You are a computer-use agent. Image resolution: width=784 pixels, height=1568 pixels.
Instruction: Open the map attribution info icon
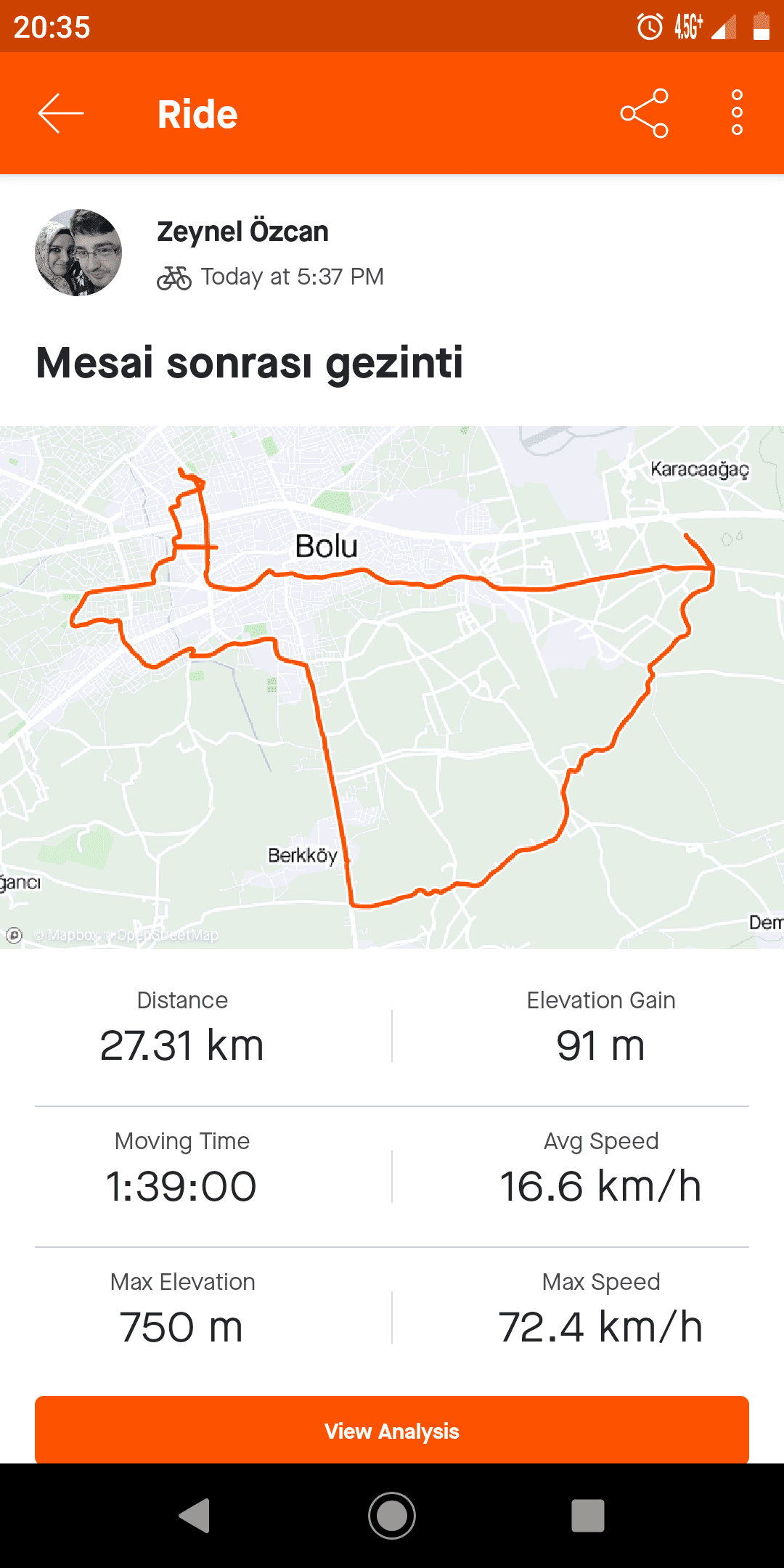click(14, 935)
